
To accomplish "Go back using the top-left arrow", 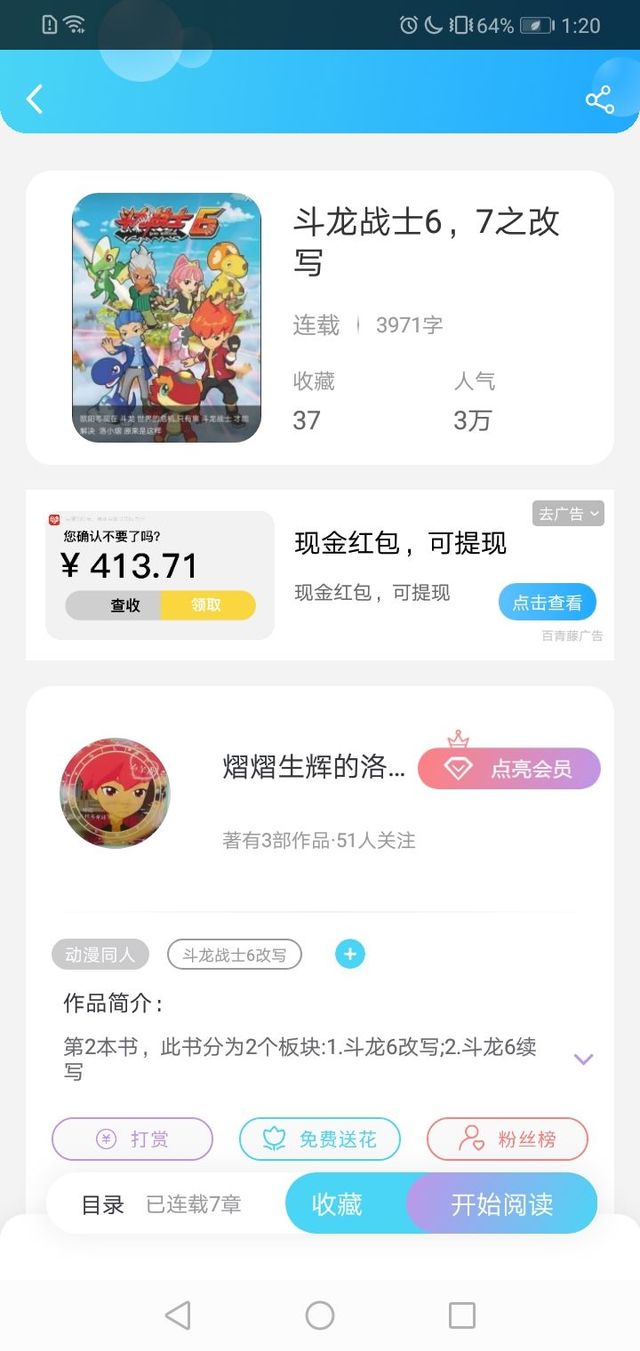I will pyautogui.click(x=35, y=99).
